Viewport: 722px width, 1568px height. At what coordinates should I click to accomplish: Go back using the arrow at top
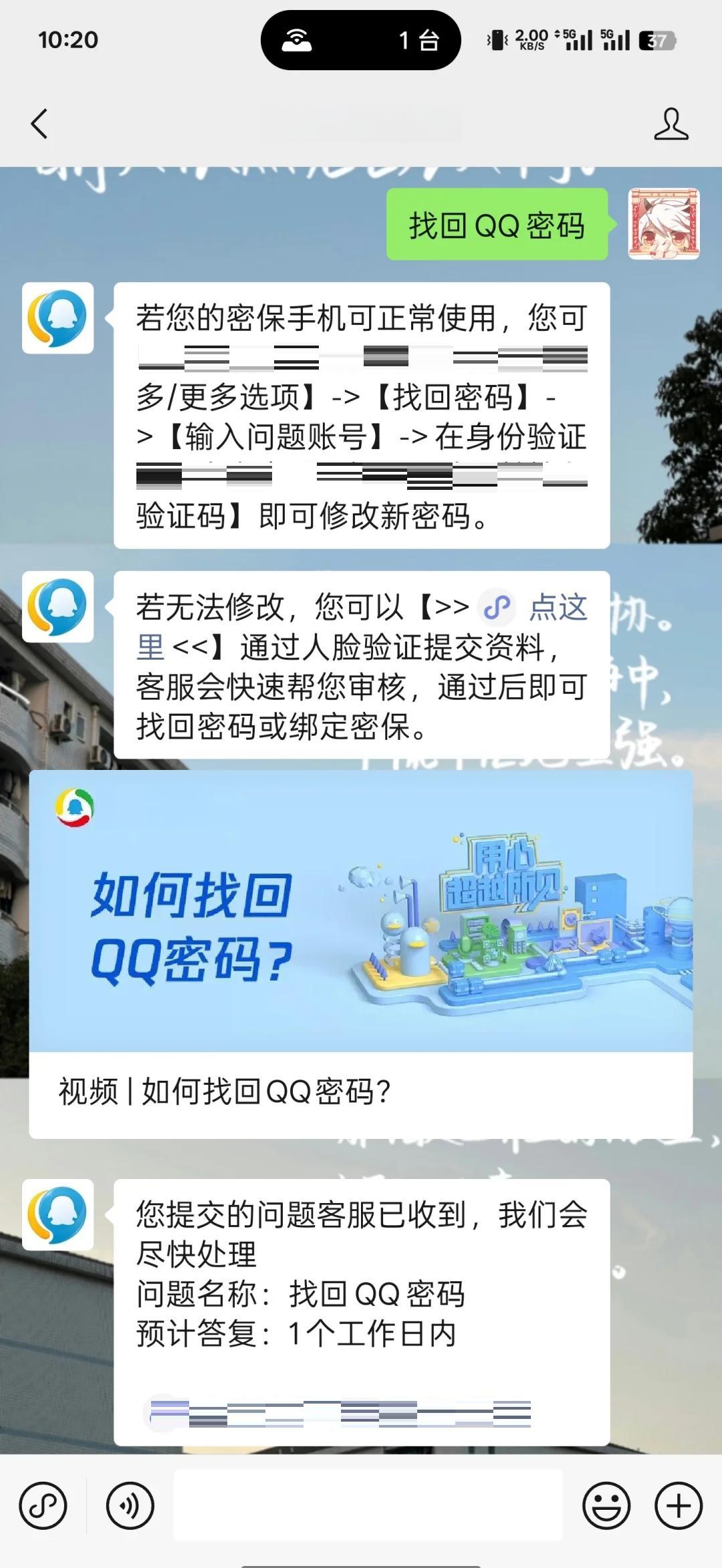[39, 124]
